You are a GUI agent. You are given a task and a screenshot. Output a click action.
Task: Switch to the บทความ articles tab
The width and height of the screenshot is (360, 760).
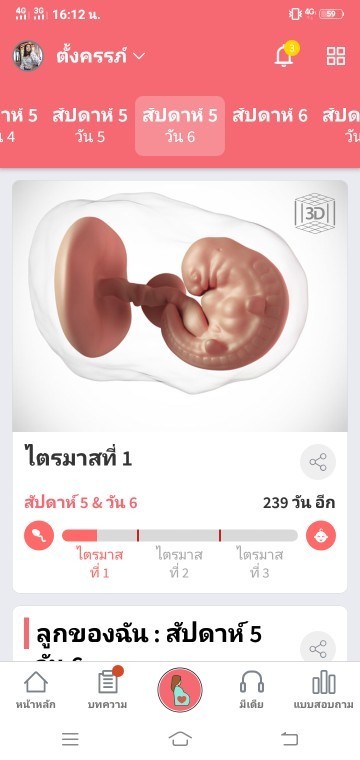[108, 690]
